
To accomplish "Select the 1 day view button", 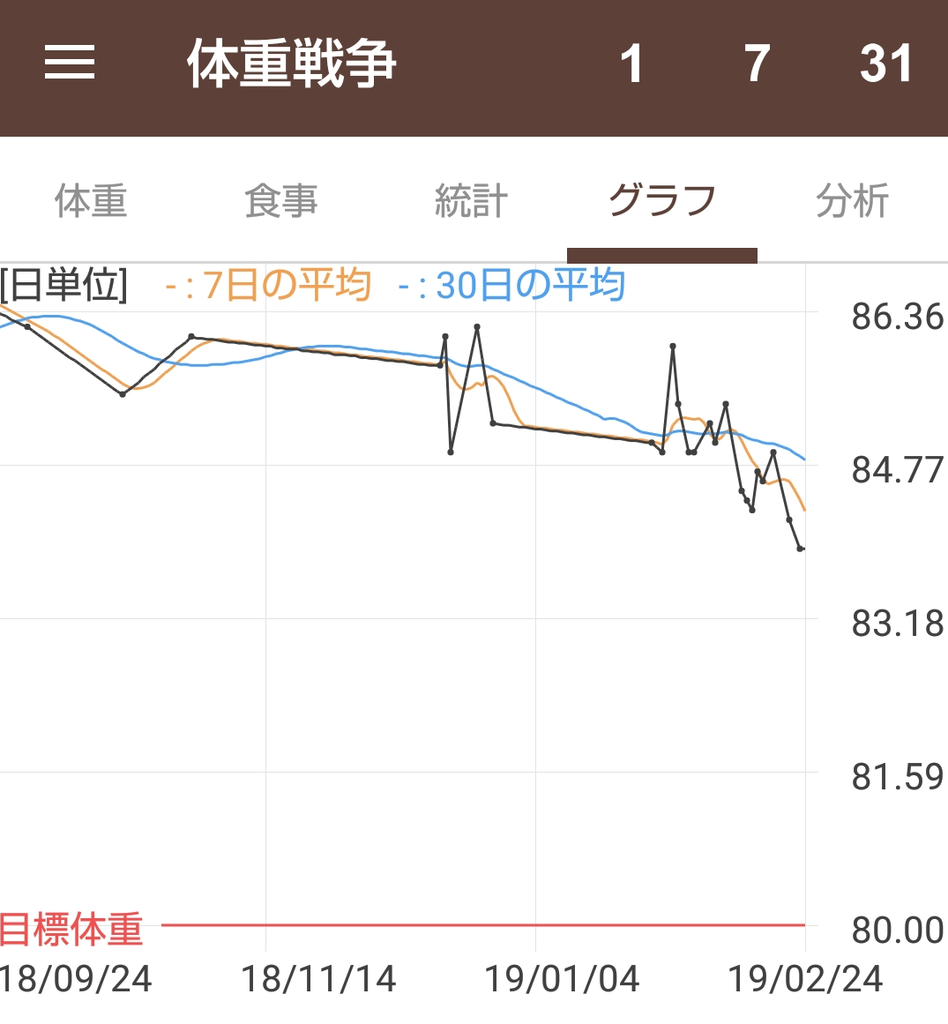I will [631, 65].
